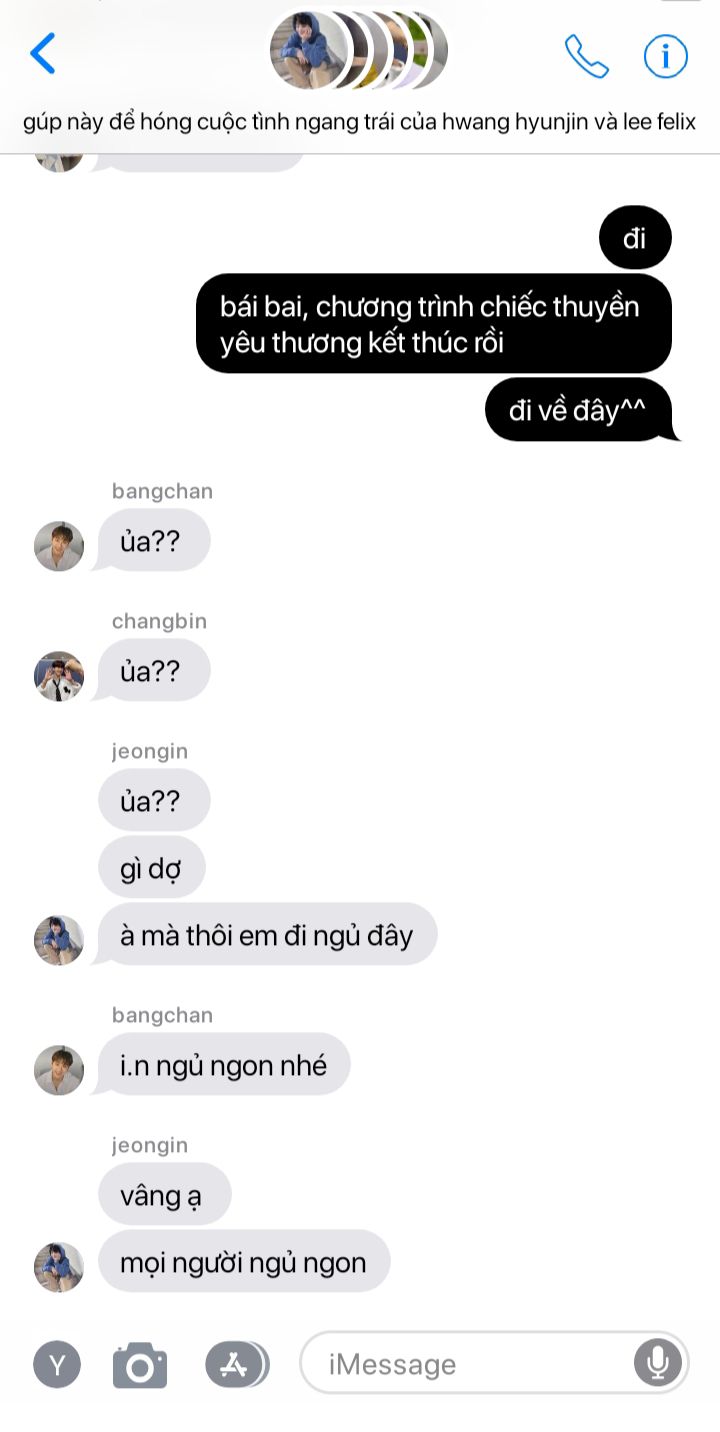Open jeongin's avatar beside "mọi người ngủ ngon"
The image size is (720, 1432).
(59, 1267)
